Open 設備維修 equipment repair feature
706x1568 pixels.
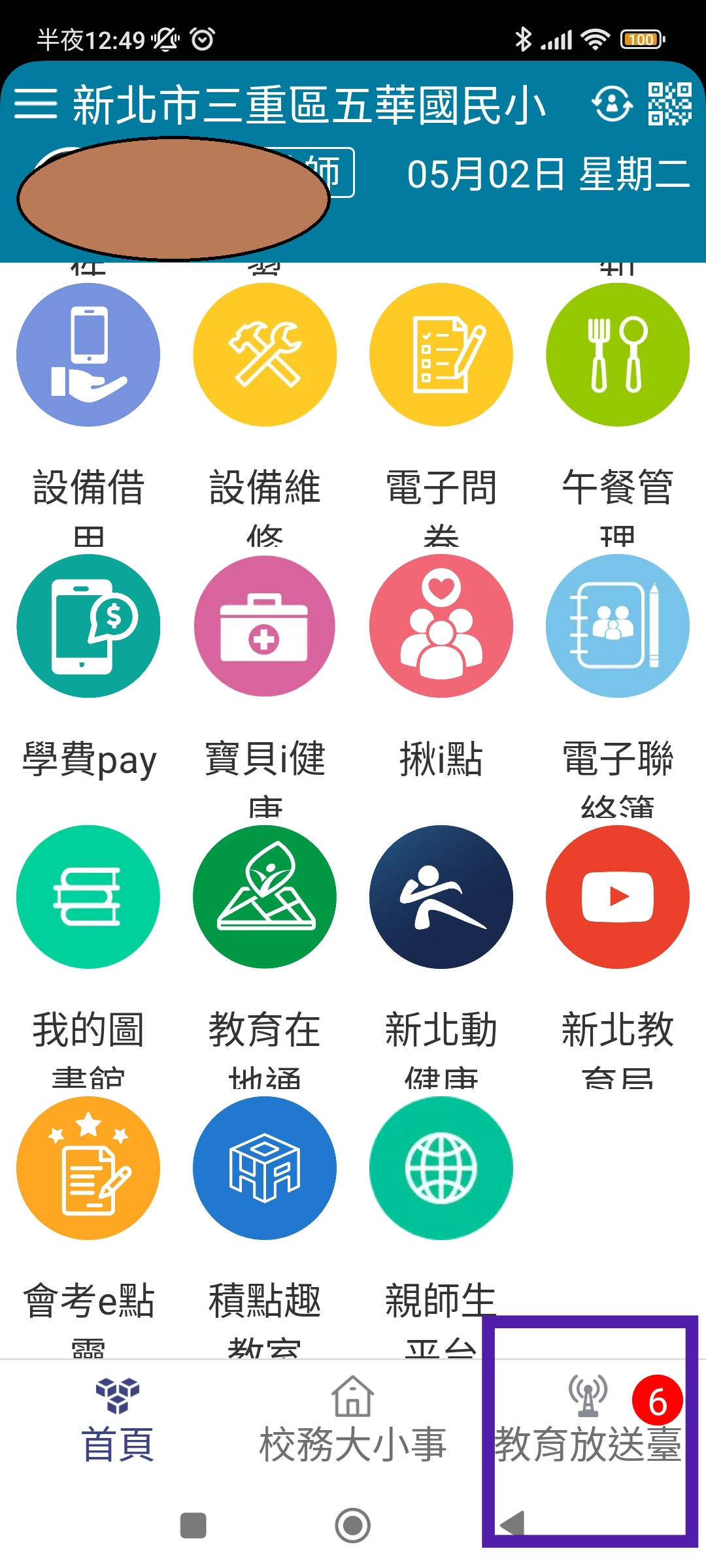[x=265, y=353]
